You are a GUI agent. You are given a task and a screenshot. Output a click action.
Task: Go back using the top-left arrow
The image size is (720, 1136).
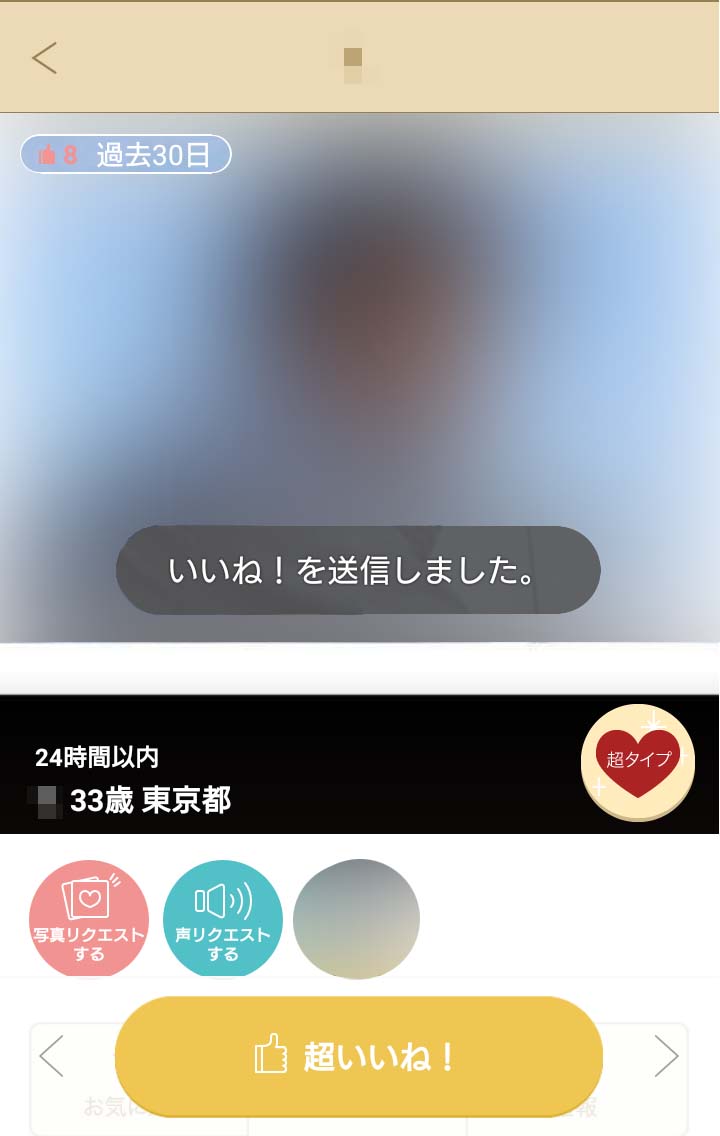point(44,58)
